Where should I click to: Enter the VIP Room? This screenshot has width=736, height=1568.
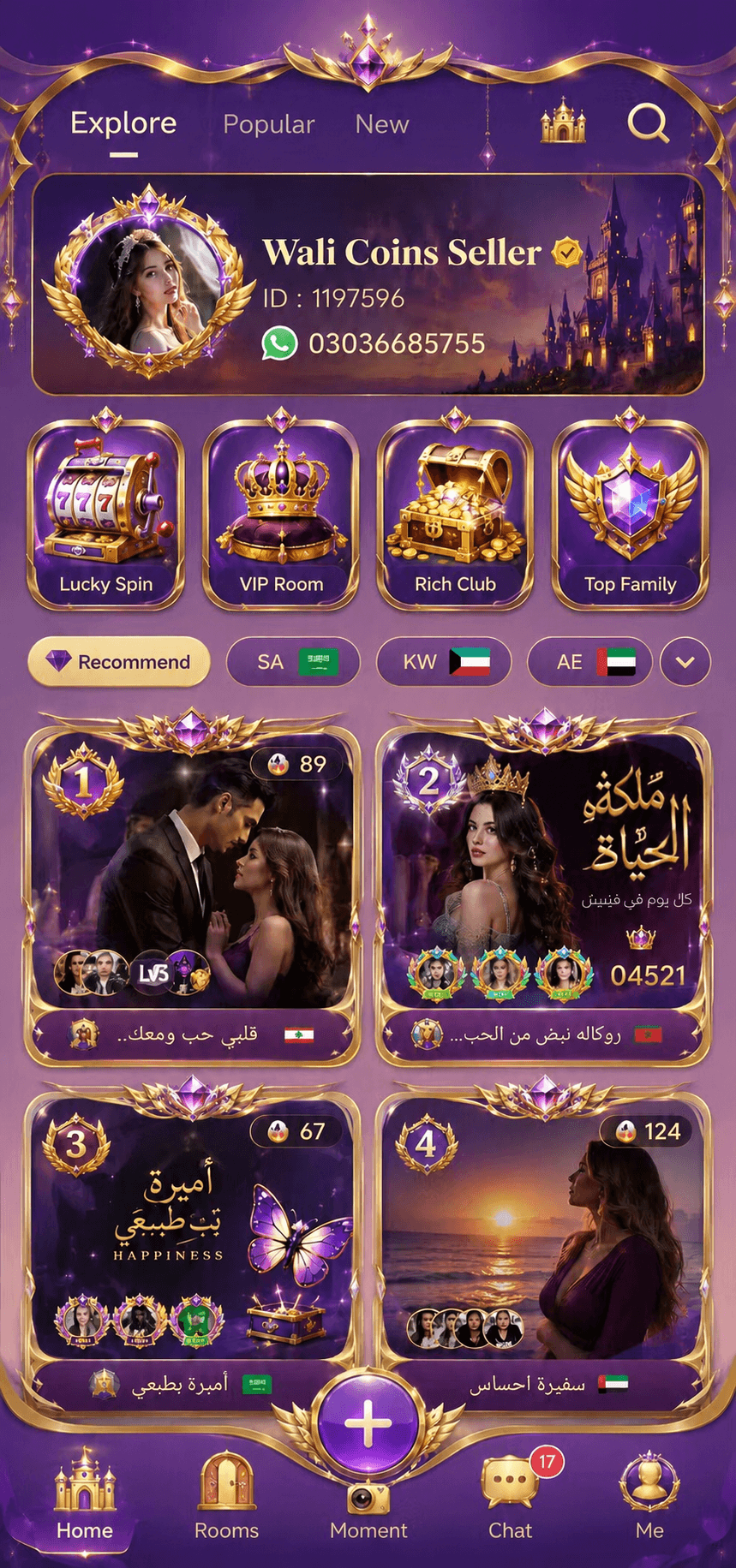[x=281, y=512]
